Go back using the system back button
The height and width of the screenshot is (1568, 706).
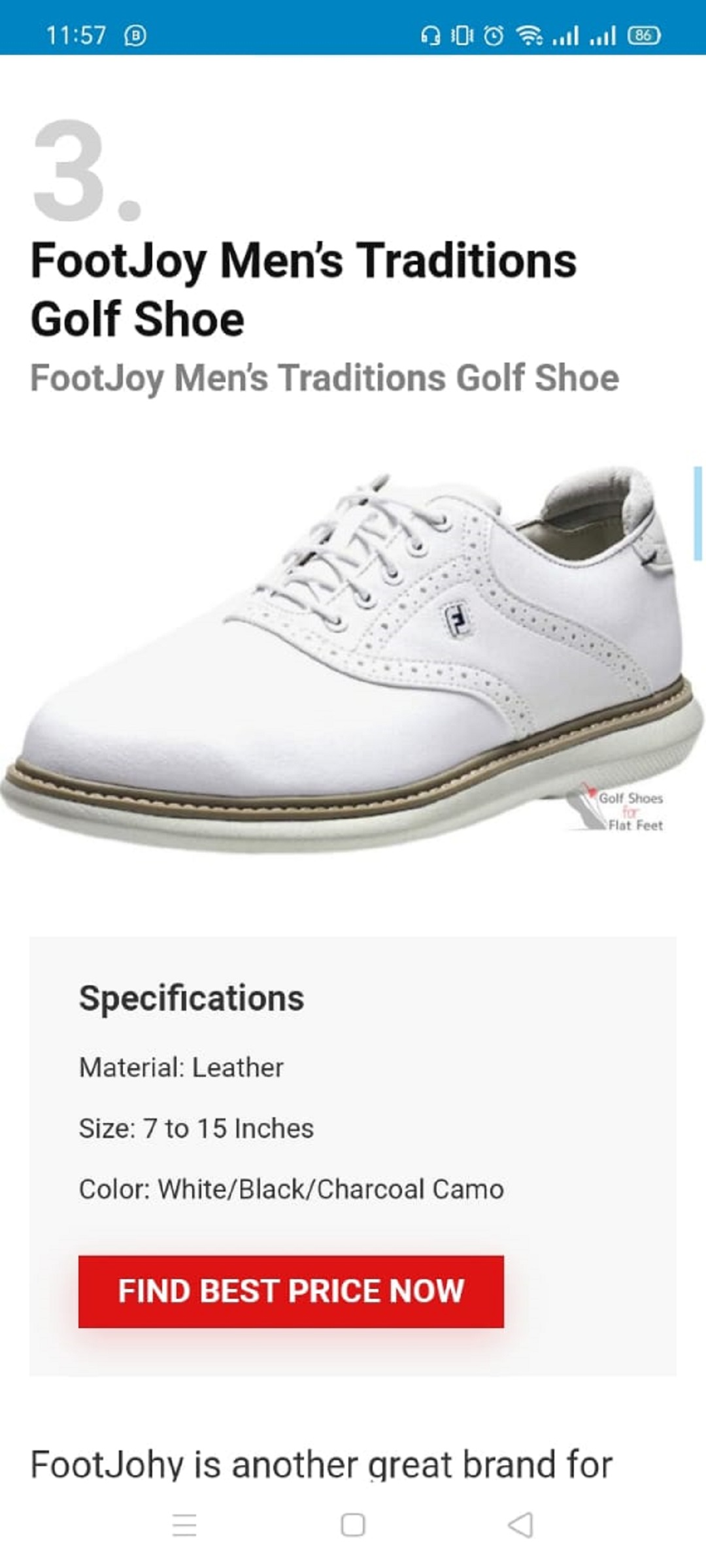click(x=520, y=1525)
